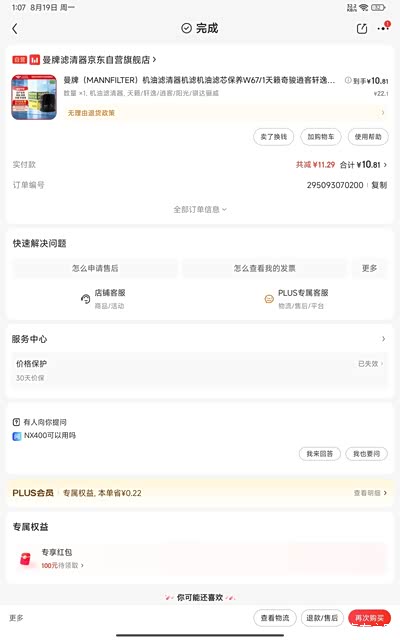The image size is (400, 640).
Task: Buy again with 再次购买
Action: click(x=369, y=618)
